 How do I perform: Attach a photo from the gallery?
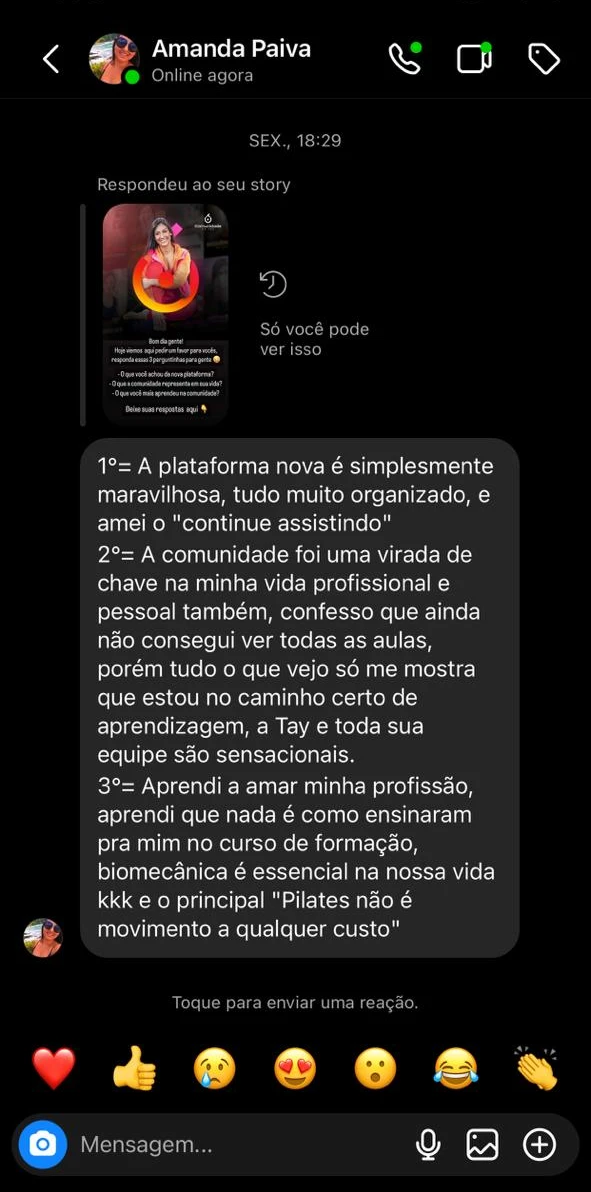pos(483,1144)
